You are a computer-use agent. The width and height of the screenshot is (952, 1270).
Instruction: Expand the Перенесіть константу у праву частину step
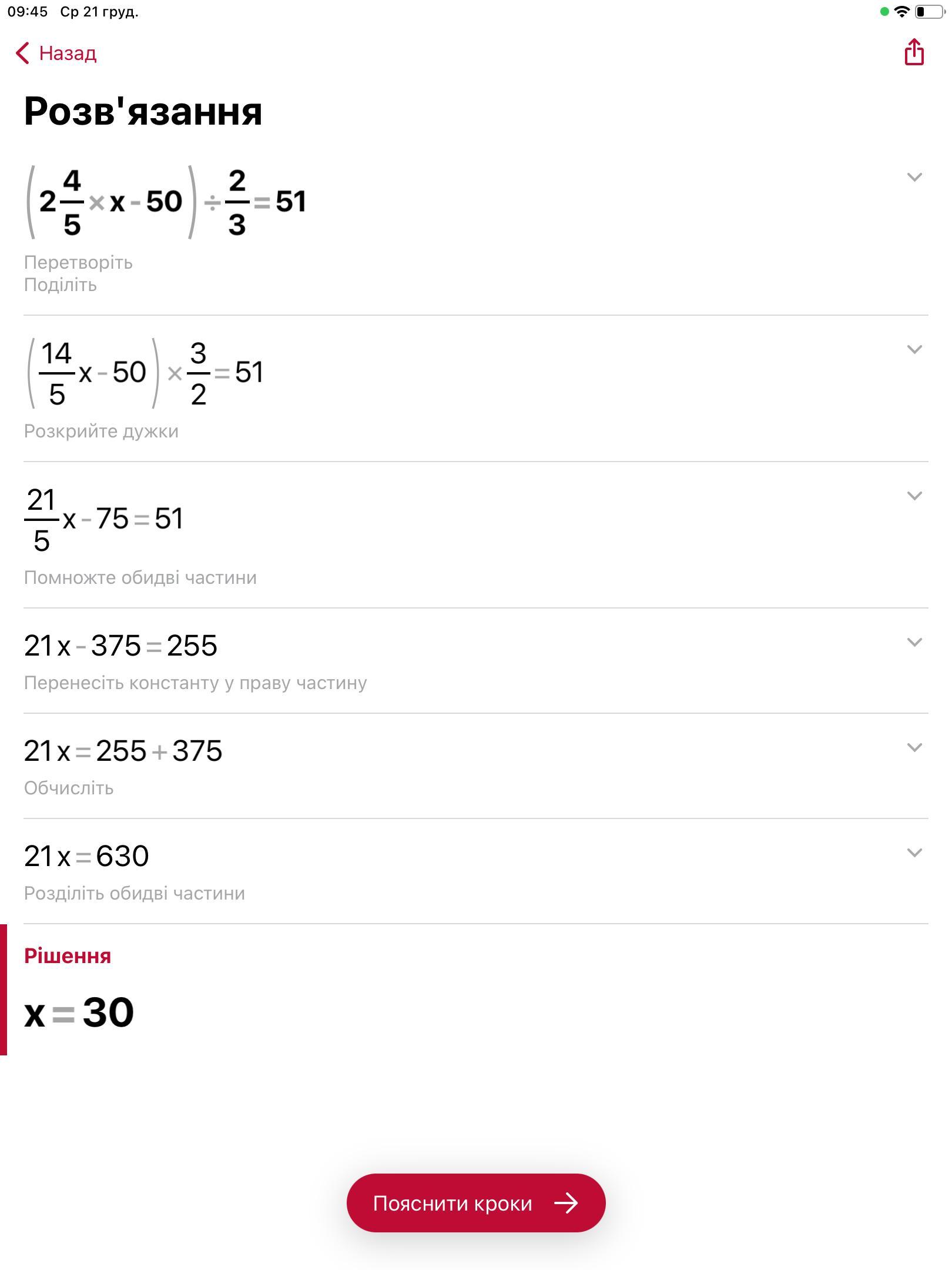point(914,642)
